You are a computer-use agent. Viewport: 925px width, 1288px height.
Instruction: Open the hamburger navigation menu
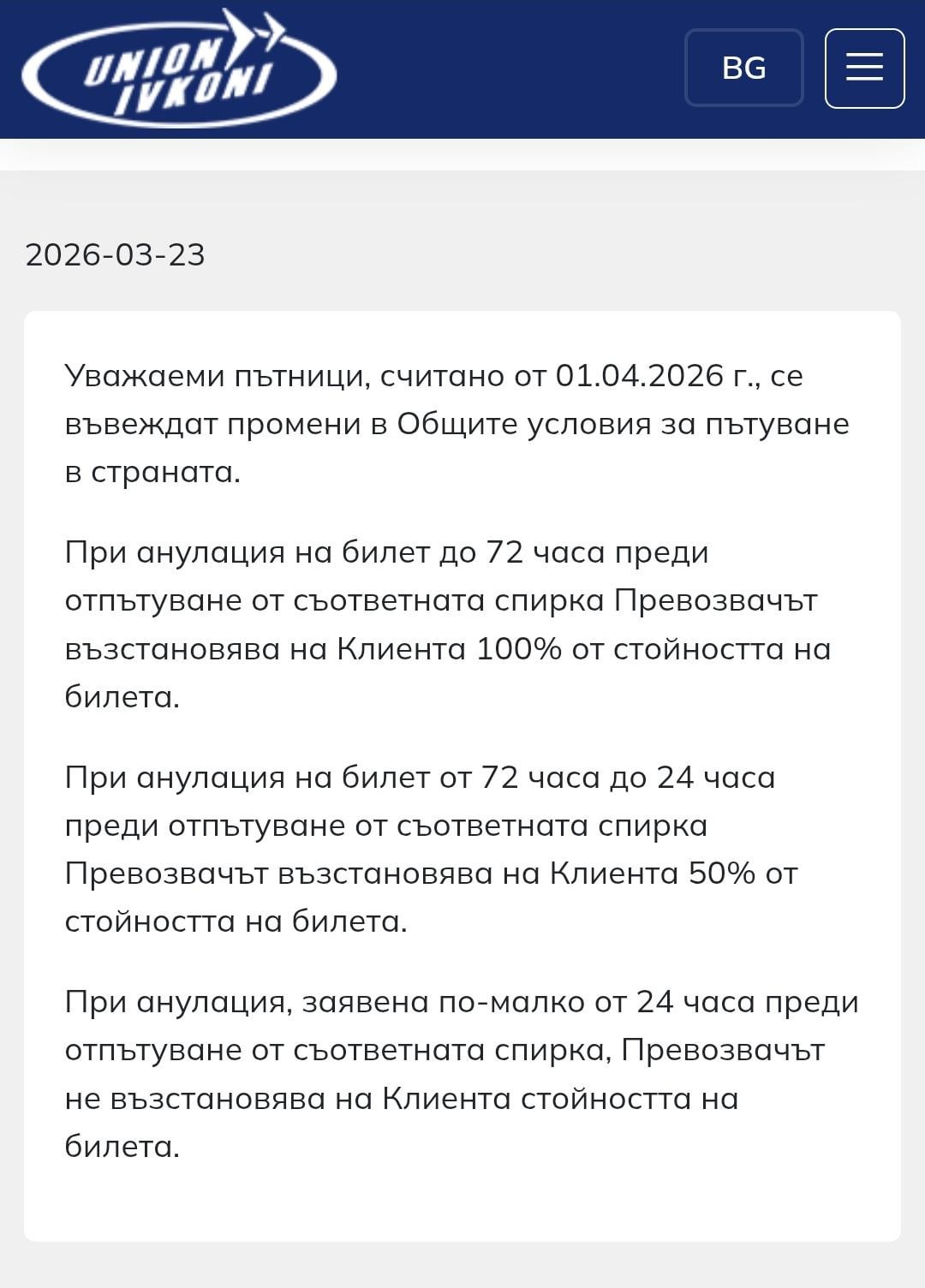point(864,69)
